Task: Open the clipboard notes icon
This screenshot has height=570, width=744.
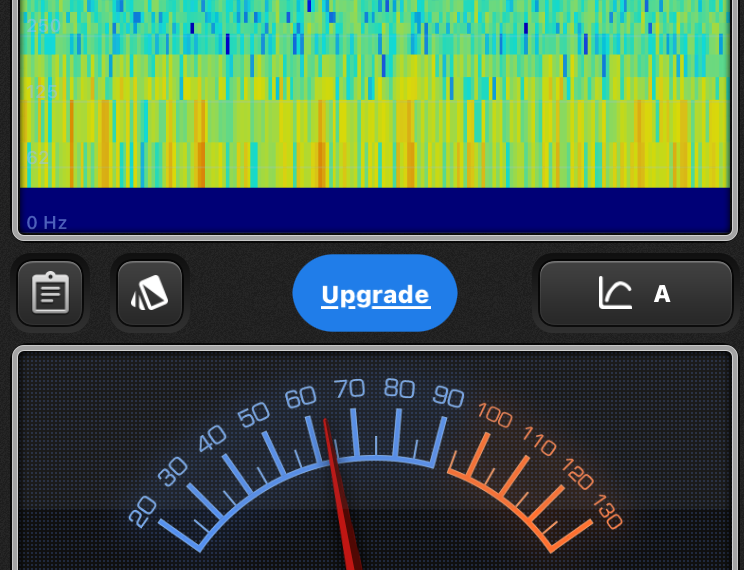Action: coord(50,293)
